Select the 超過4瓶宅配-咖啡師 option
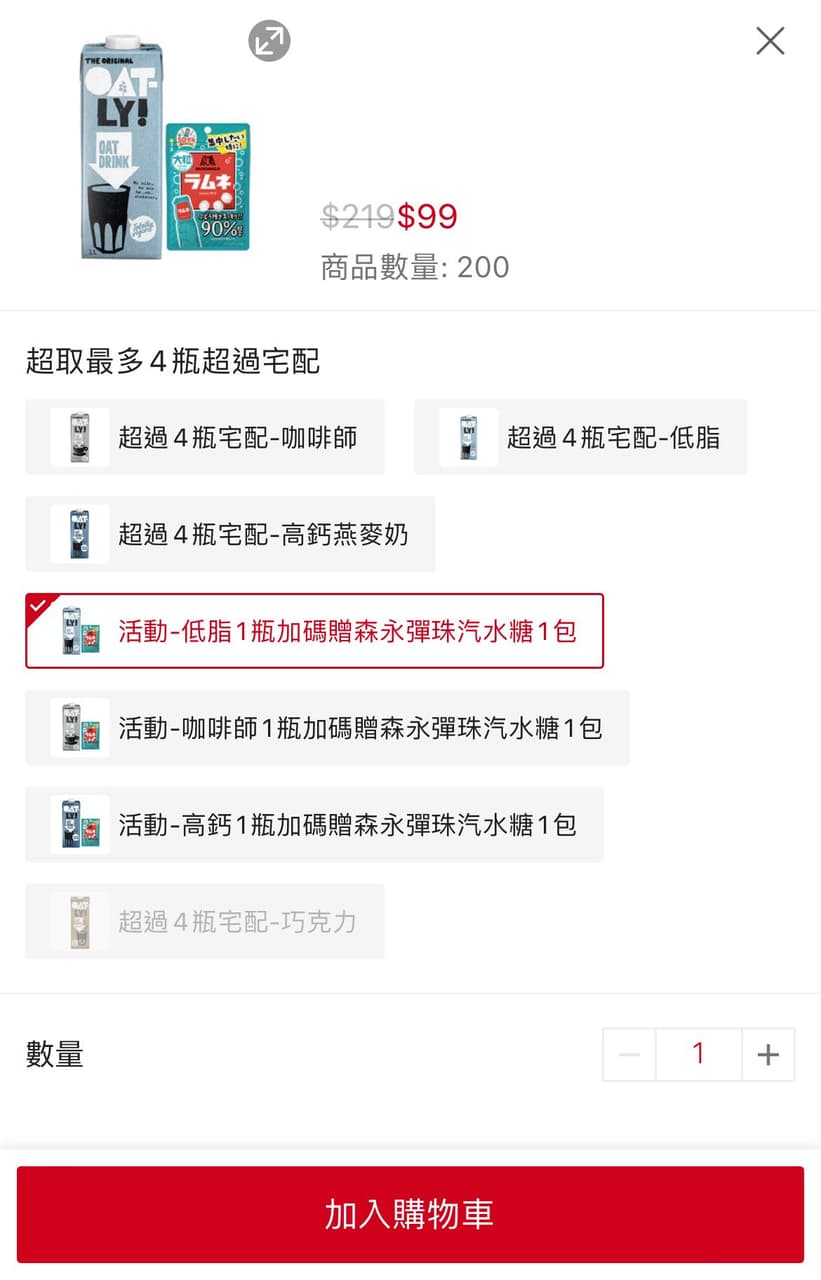This screenshot has width=821, height=1280. coord(205,437)
